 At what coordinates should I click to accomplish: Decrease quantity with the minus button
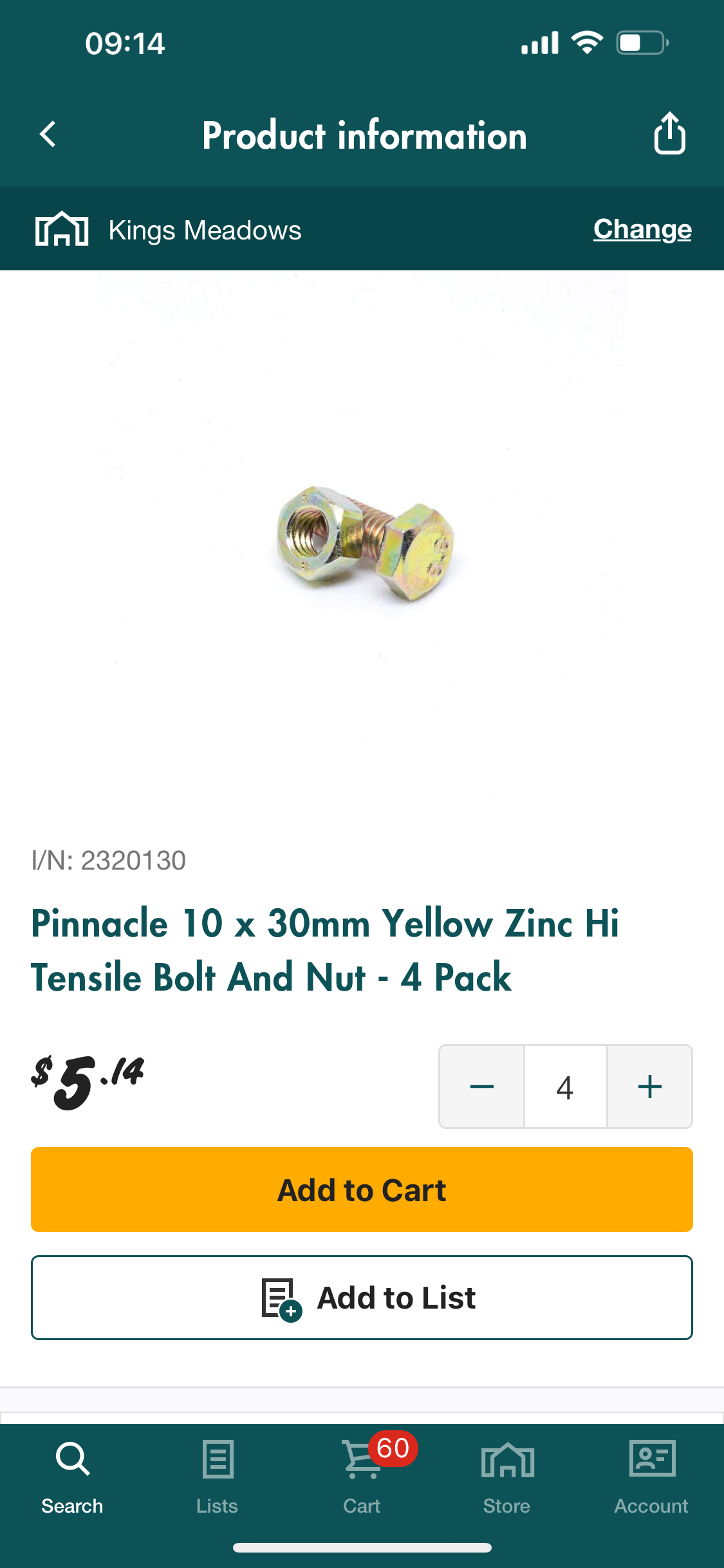(481, 1087)
